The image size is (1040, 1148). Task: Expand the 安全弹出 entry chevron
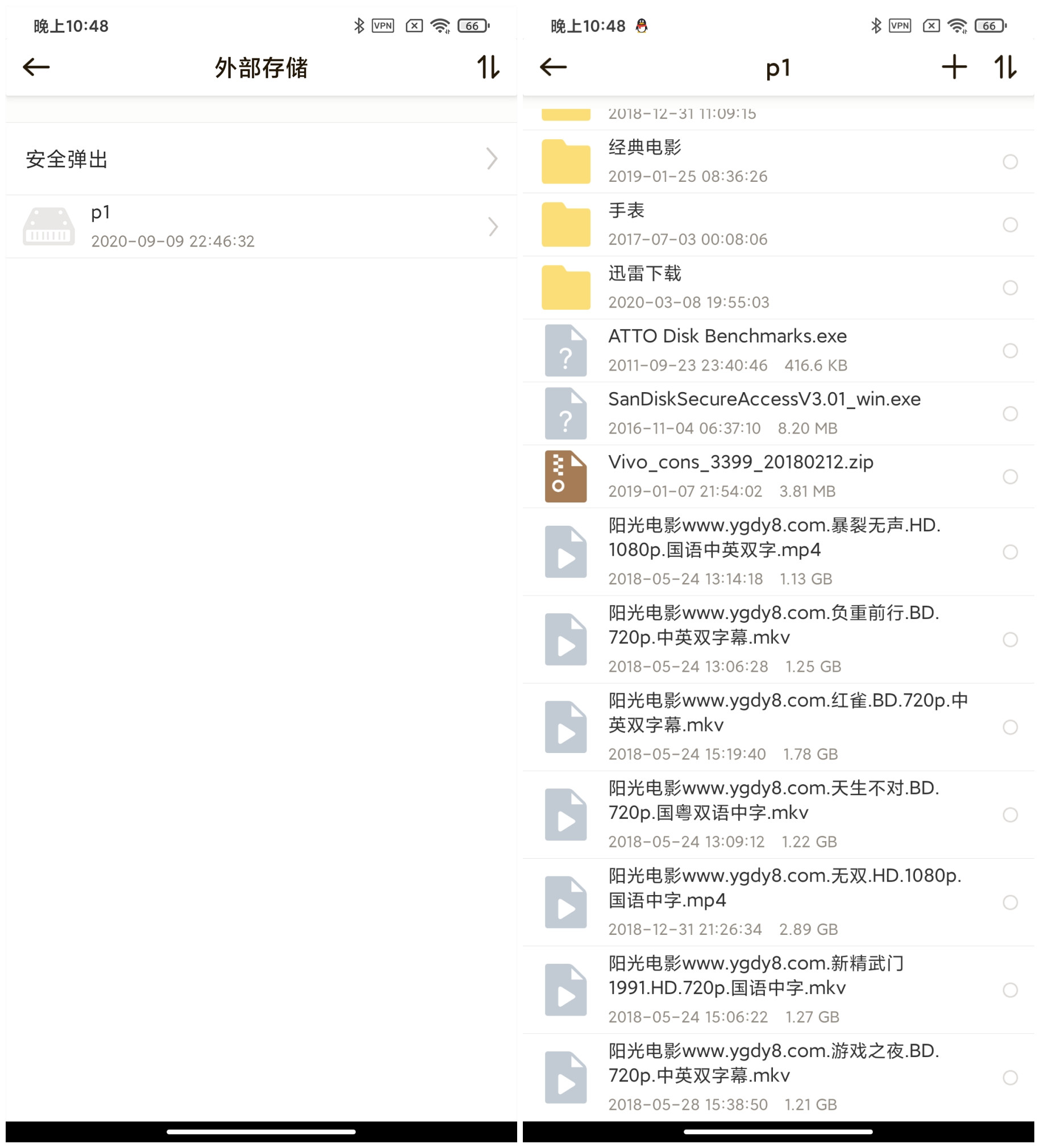492,160
